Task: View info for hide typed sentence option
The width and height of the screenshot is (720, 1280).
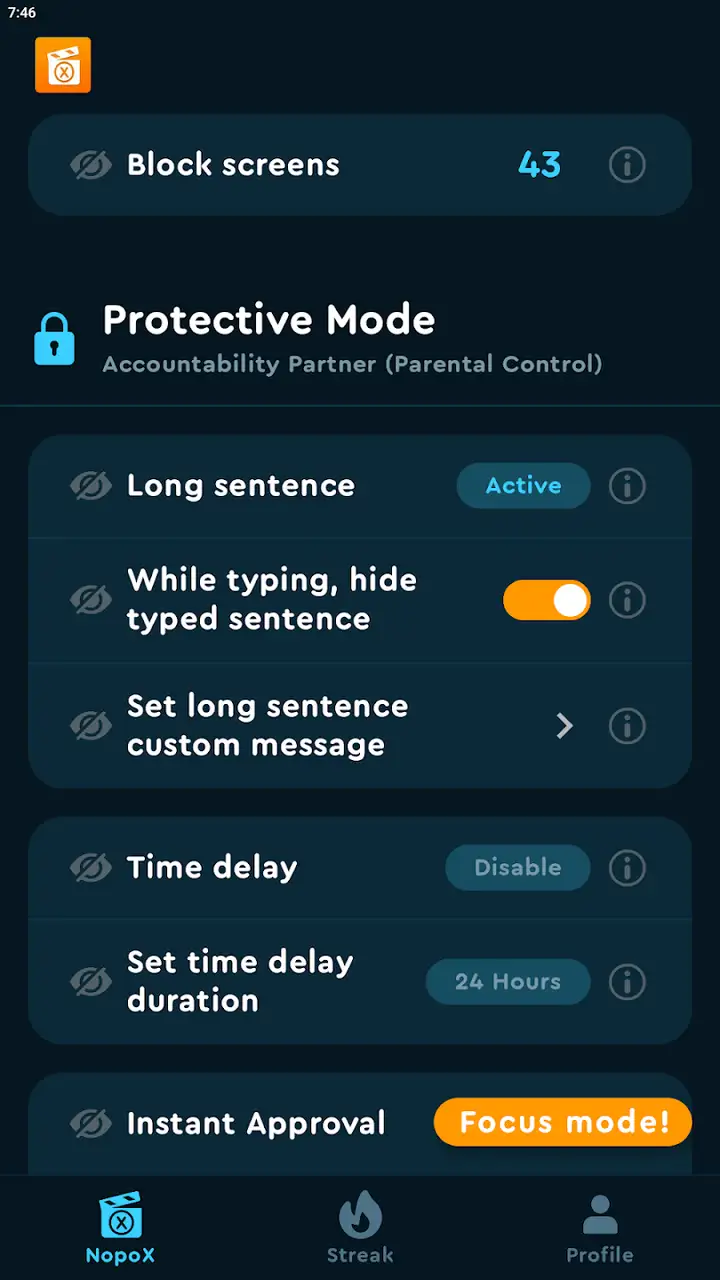Action: 627,600
